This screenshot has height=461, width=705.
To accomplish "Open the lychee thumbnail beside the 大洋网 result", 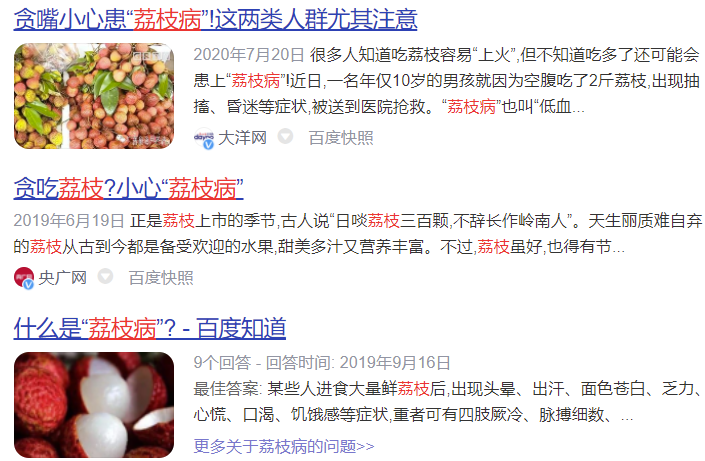I will (x=93, y=96).
